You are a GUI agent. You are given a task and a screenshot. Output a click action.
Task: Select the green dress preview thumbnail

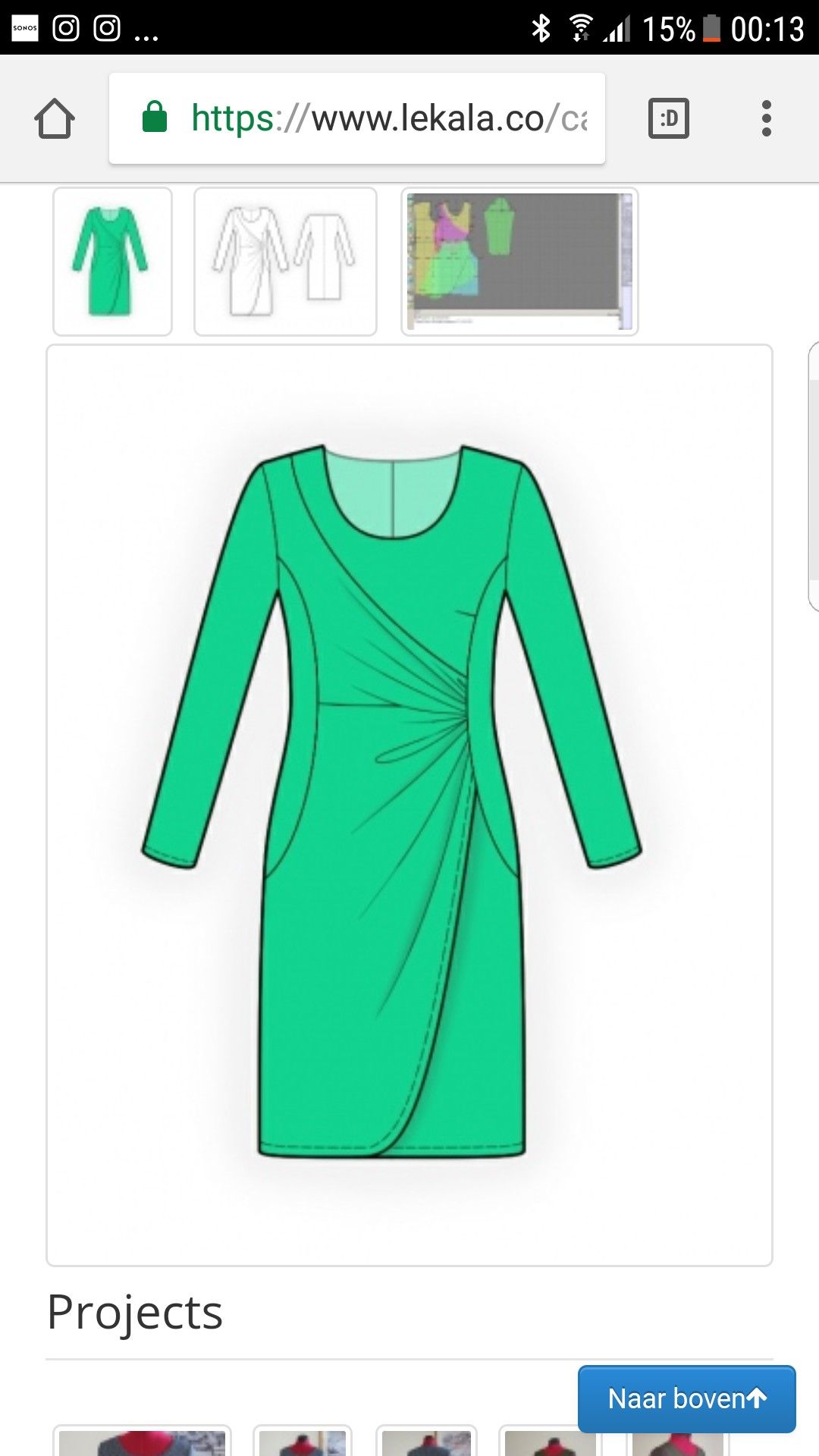point(112,262)
